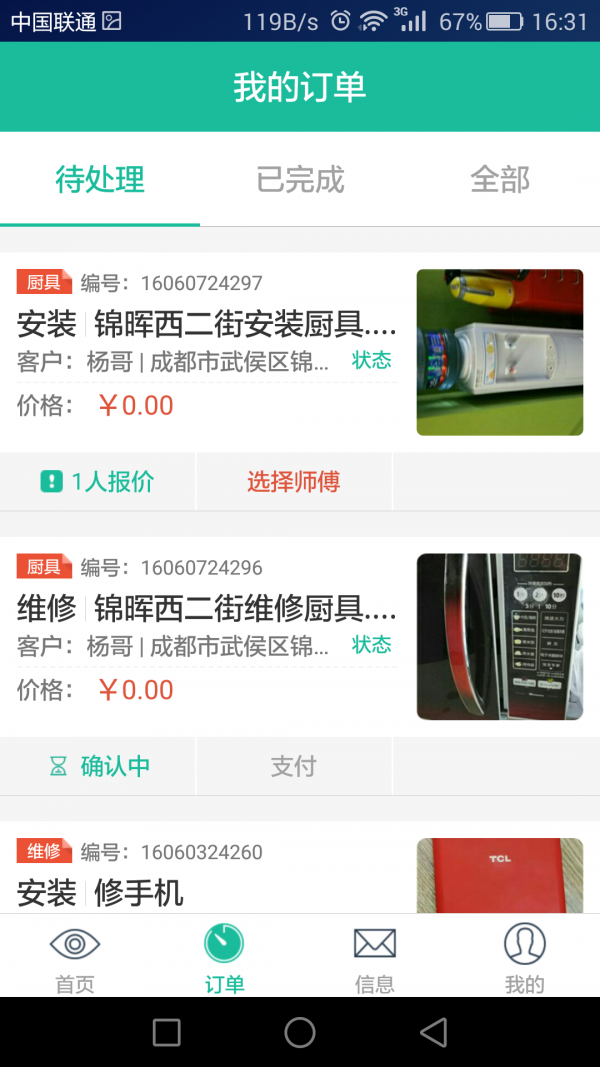This screenshot has width=600, height=1067.
Task: Switch to the 全部 tab
Action: click(x=500, y=180)
